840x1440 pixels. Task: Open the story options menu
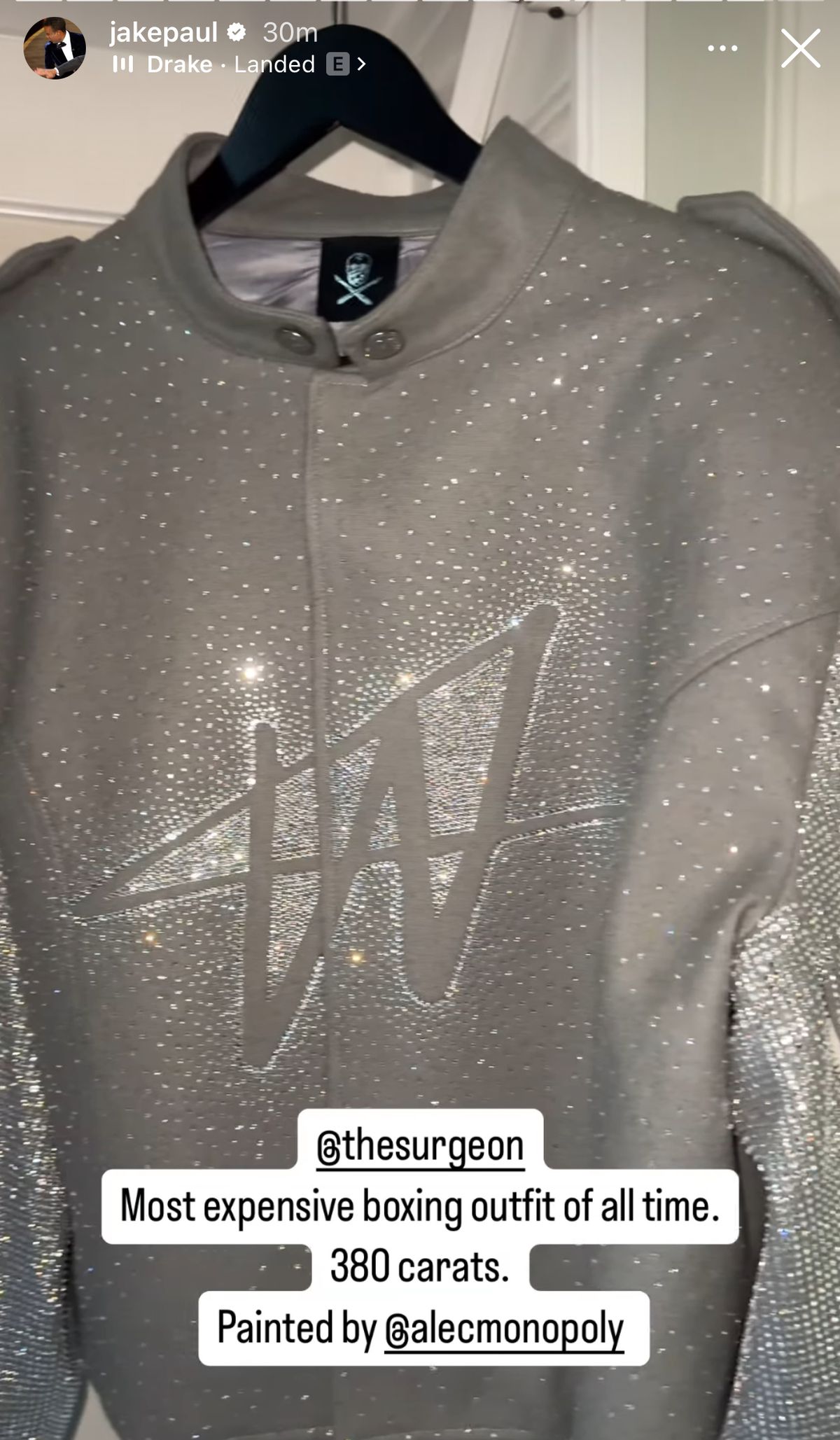(x=722, y=48)
